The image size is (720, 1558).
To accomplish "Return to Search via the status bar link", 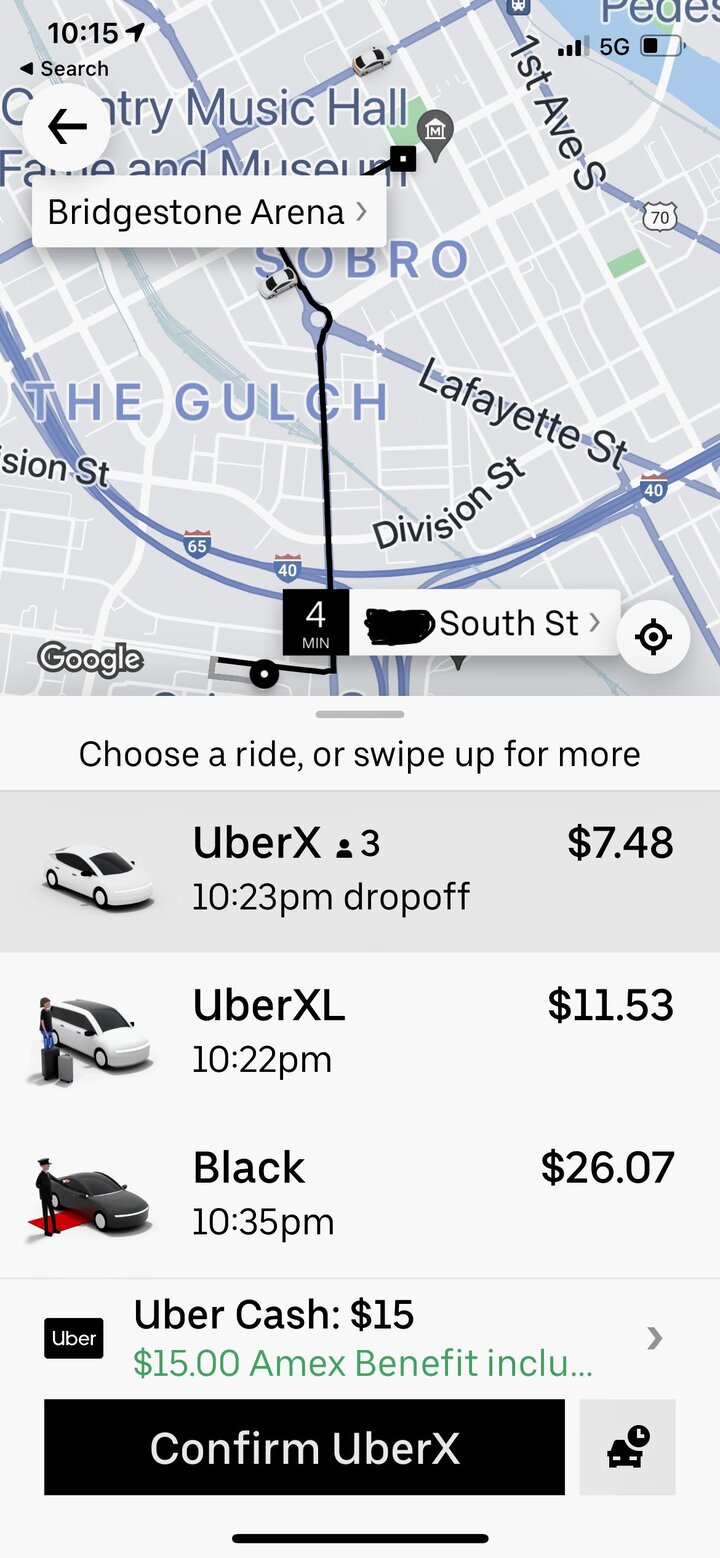I will pyautogui.click(x=64, y=69).
